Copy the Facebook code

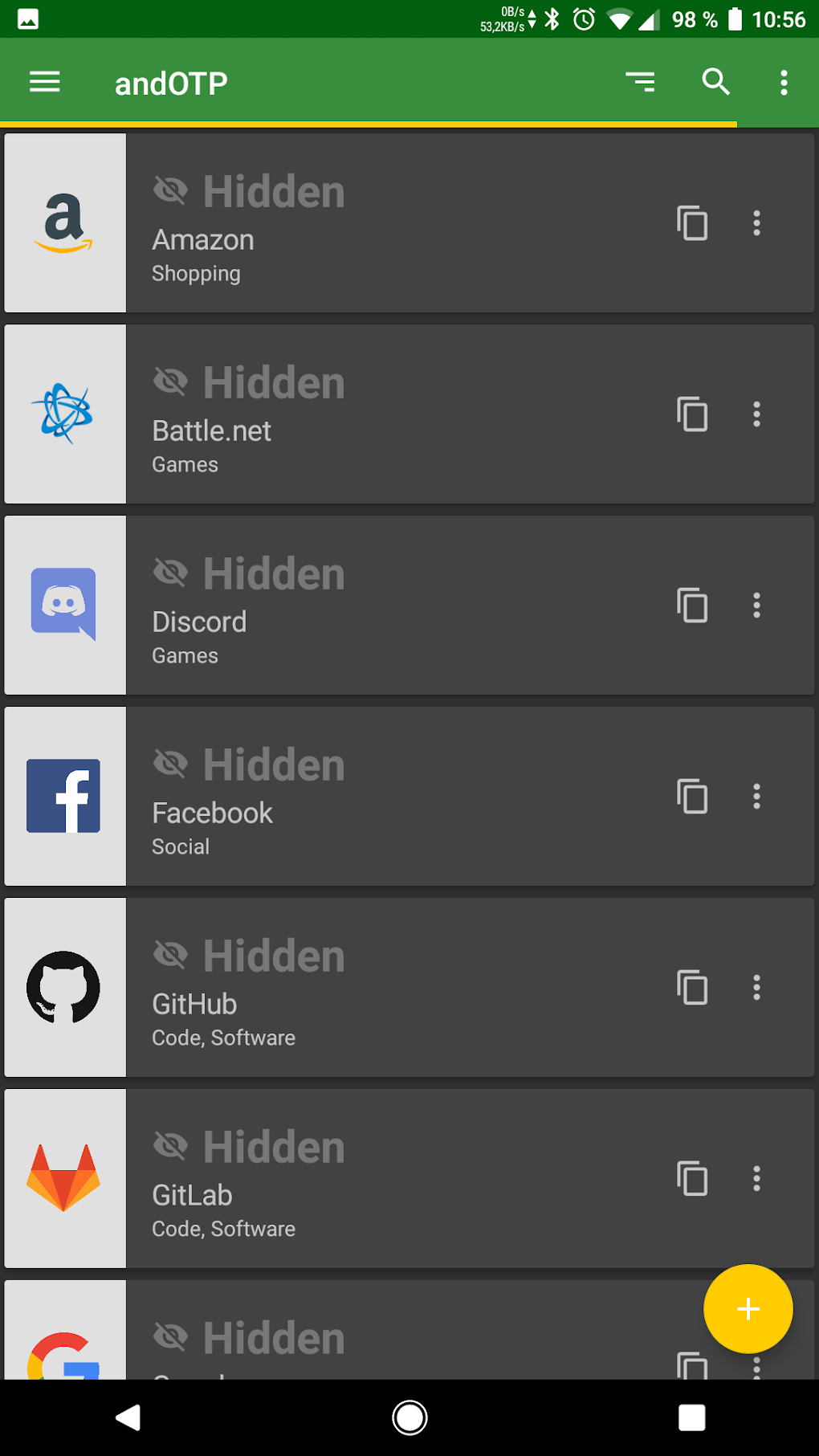(692, 797)
